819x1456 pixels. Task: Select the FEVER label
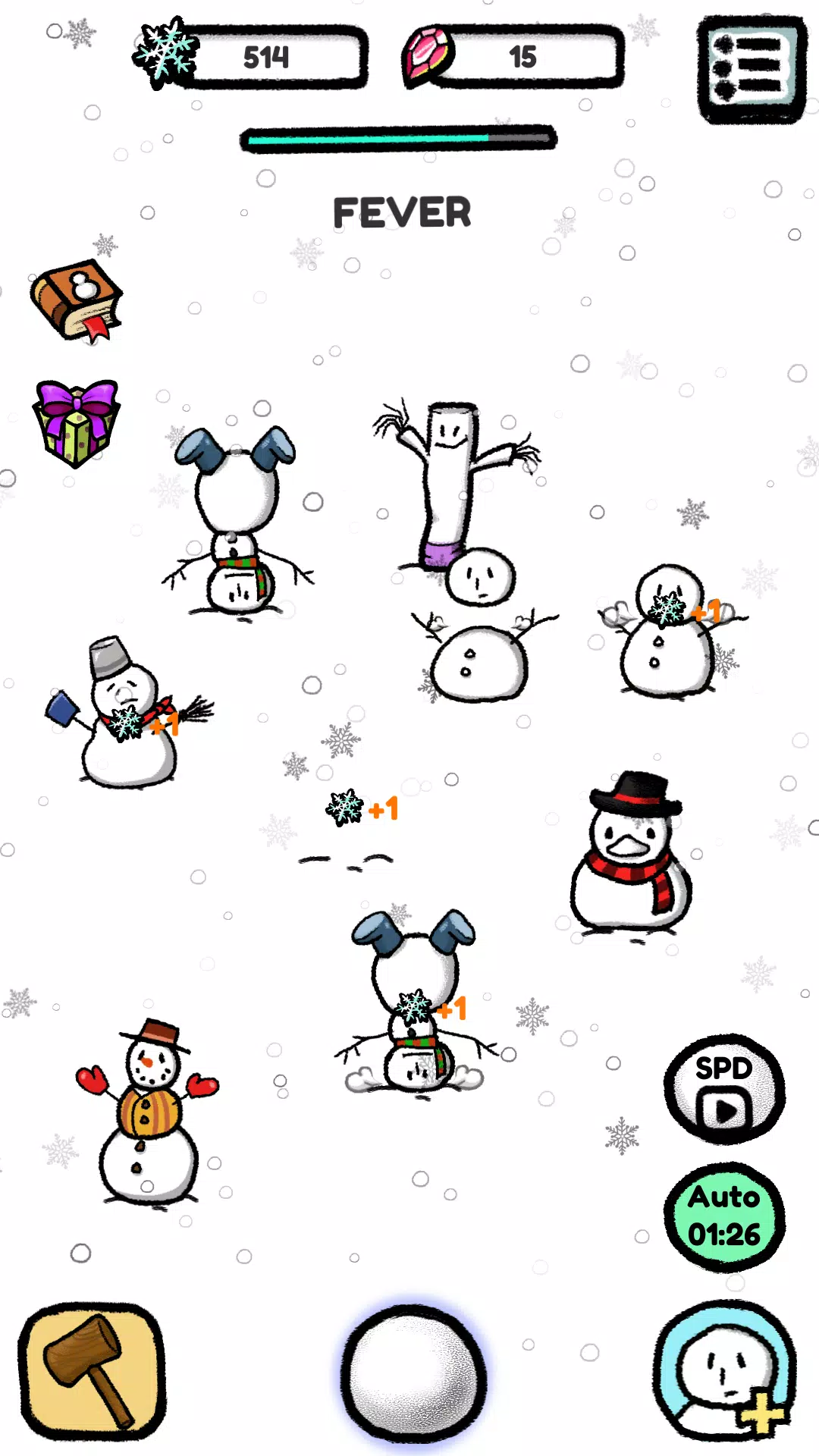point(402,212)
